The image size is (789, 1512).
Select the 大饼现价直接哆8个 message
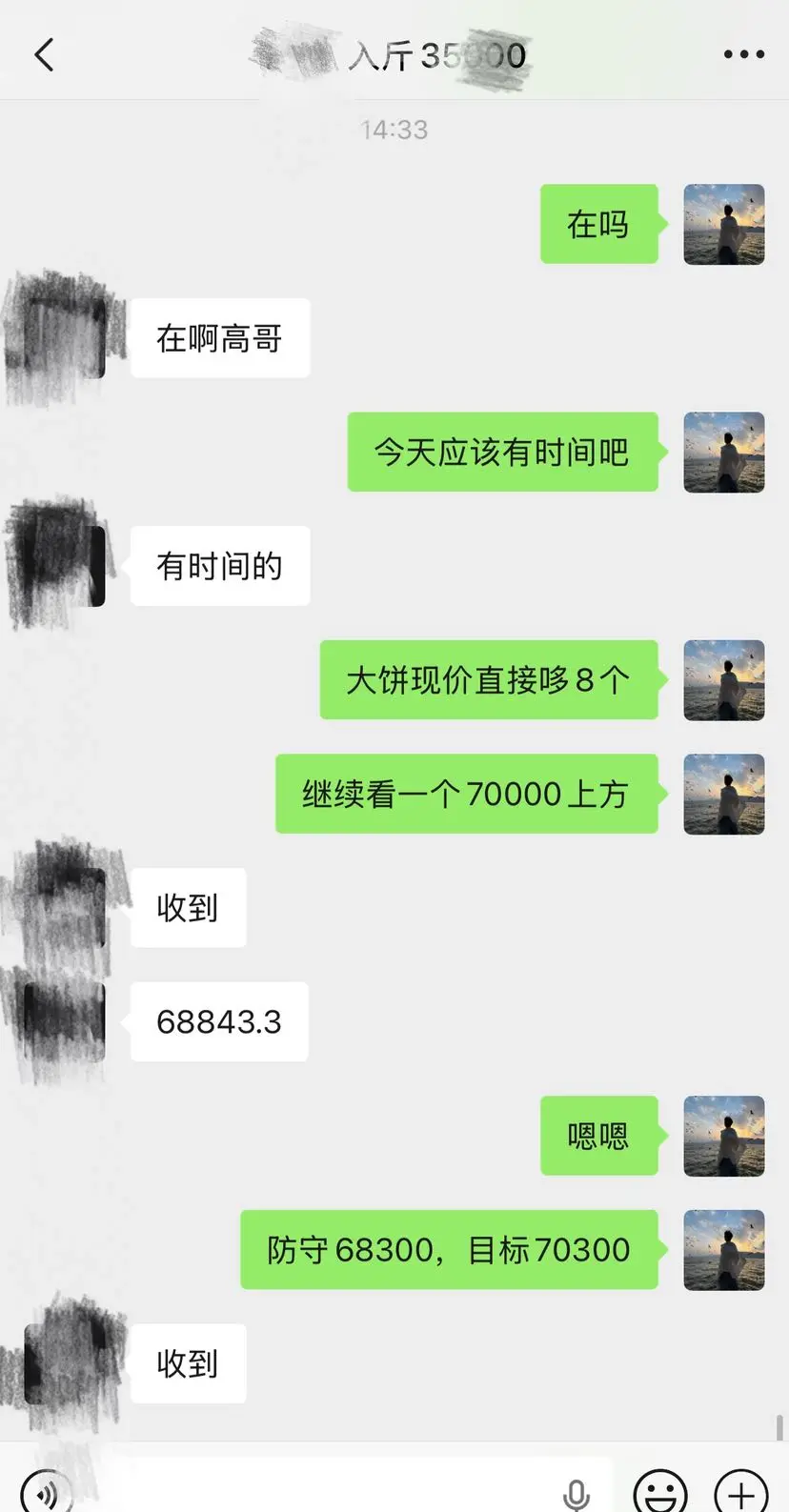point(488,679)
